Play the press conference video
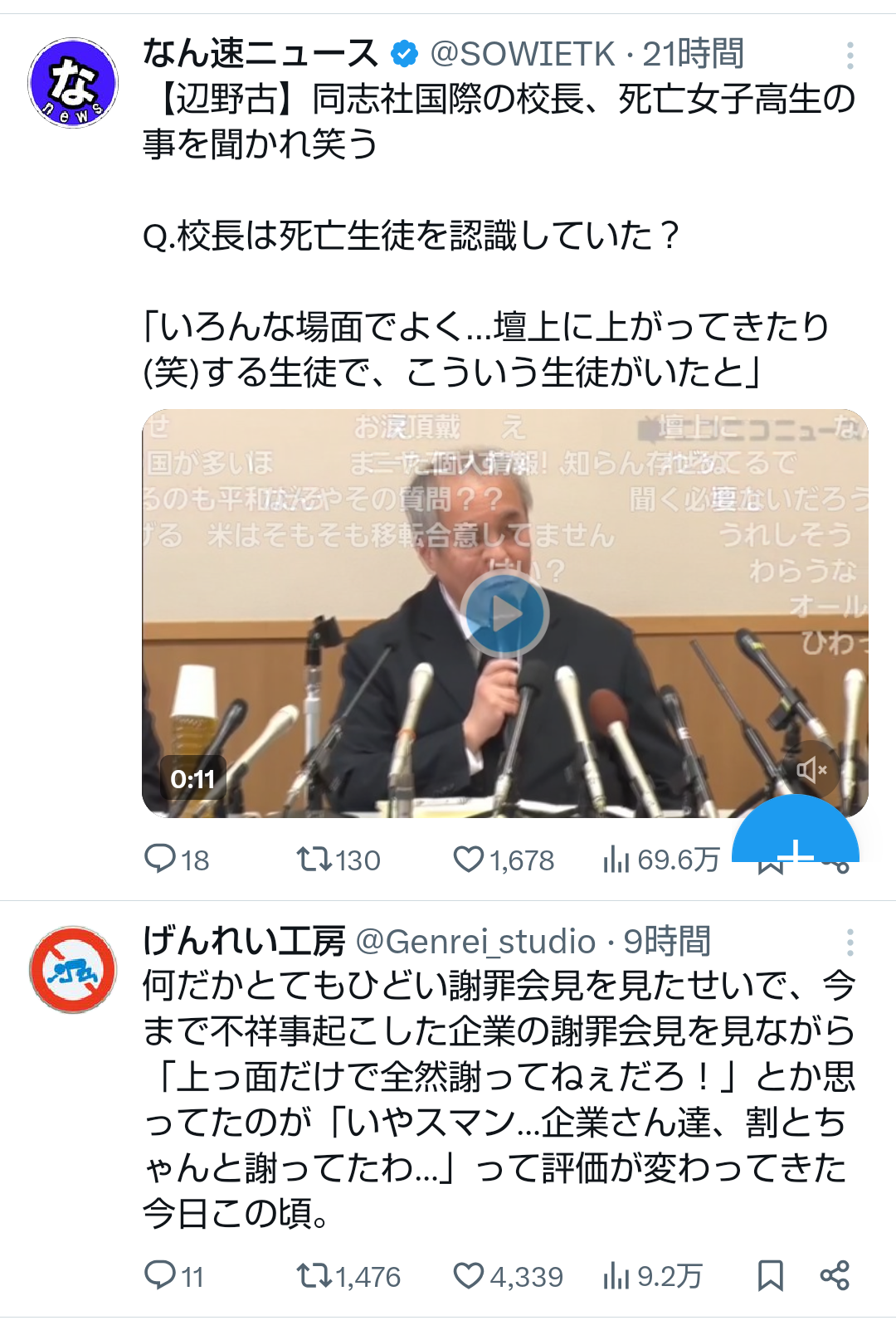 (504, 614)
